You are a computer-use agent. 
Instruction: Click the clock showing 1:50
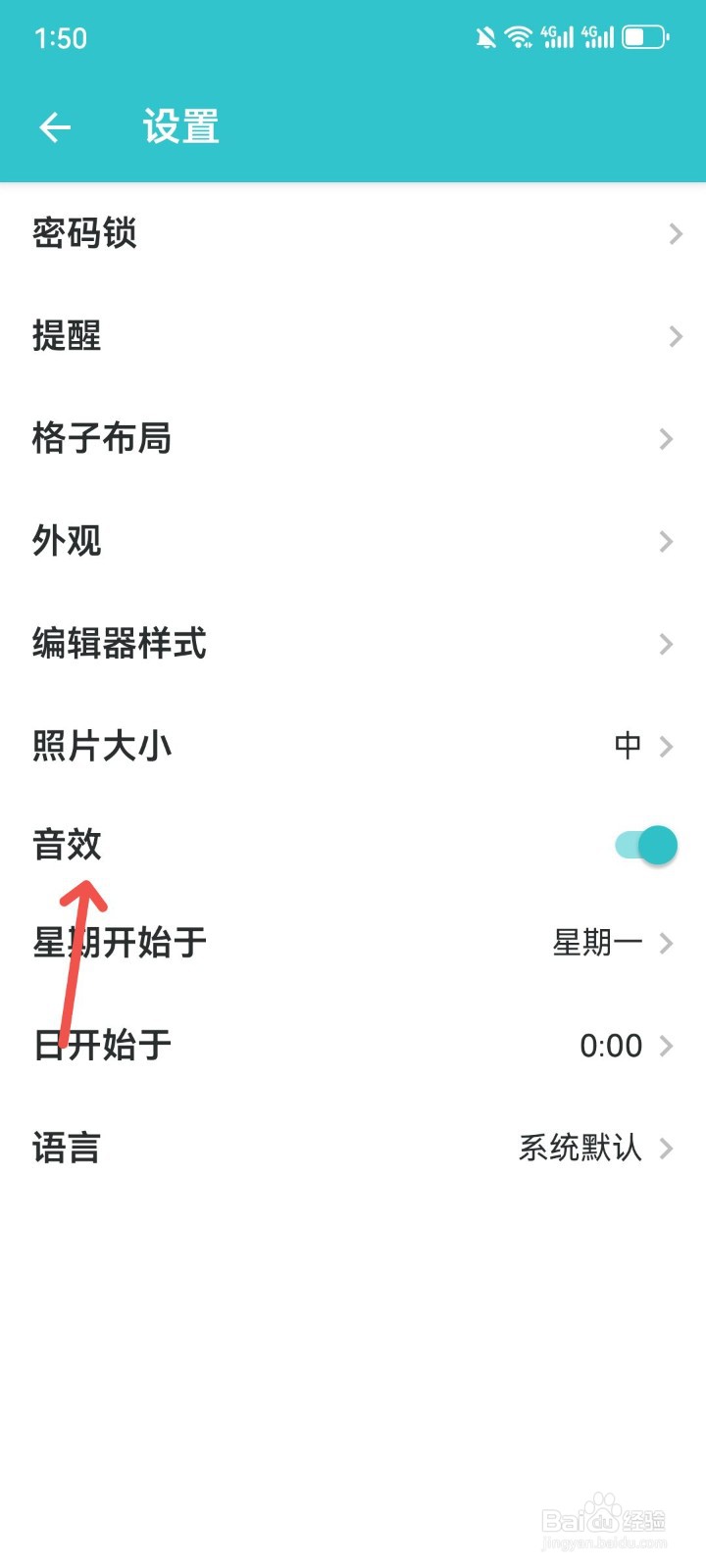(61, 39)
